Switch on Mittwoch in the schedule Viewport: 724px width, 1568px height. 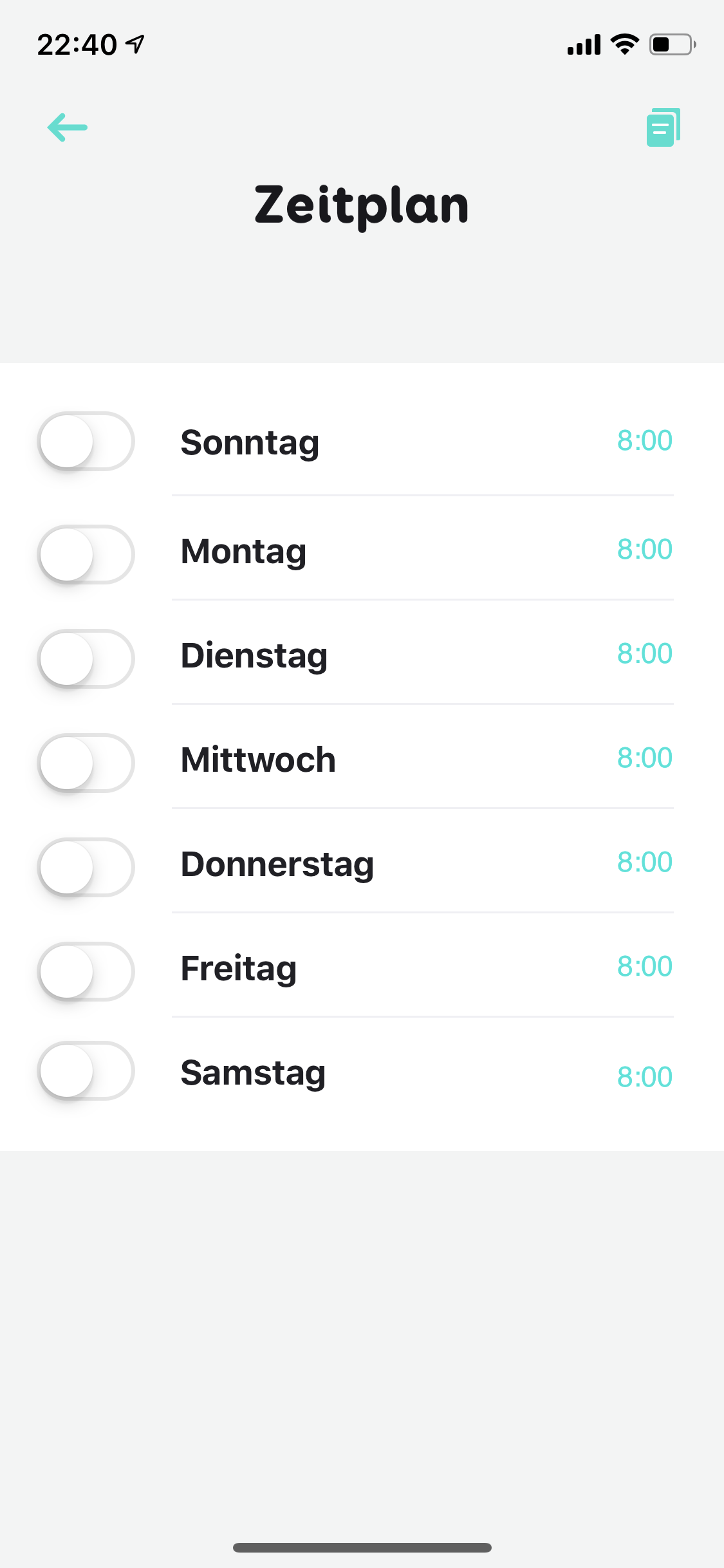tap(86, 763)
